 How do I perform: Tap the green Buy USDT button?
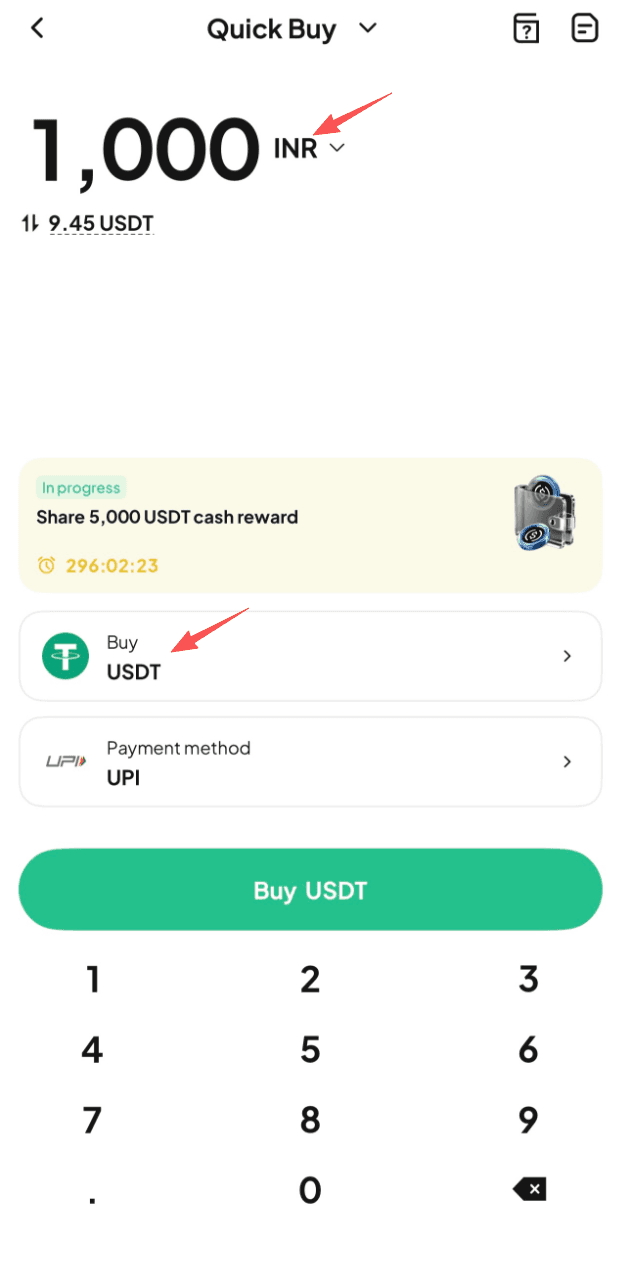tap(311, 890)
